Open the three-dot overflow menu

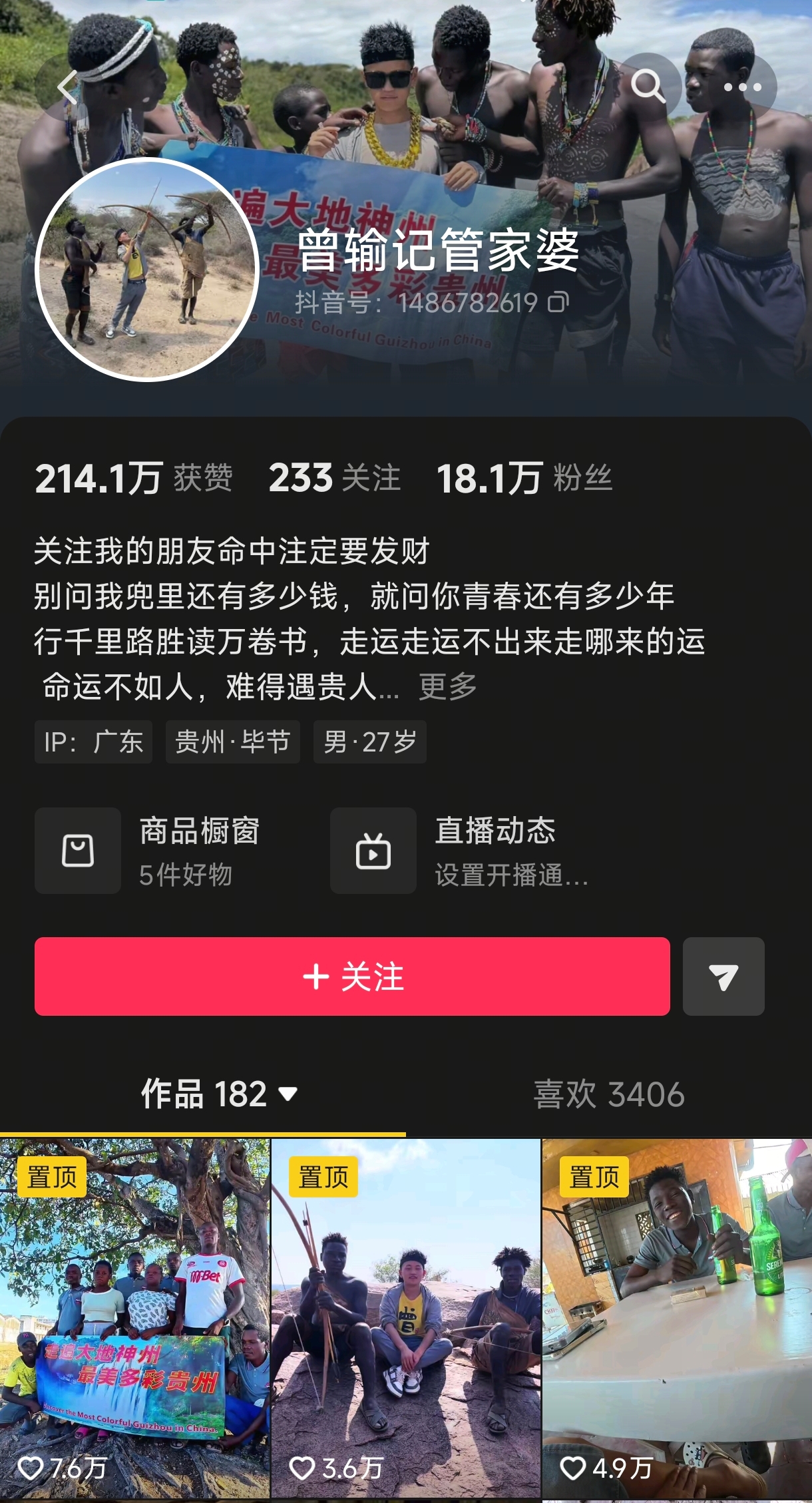click(x=741, y=87)
